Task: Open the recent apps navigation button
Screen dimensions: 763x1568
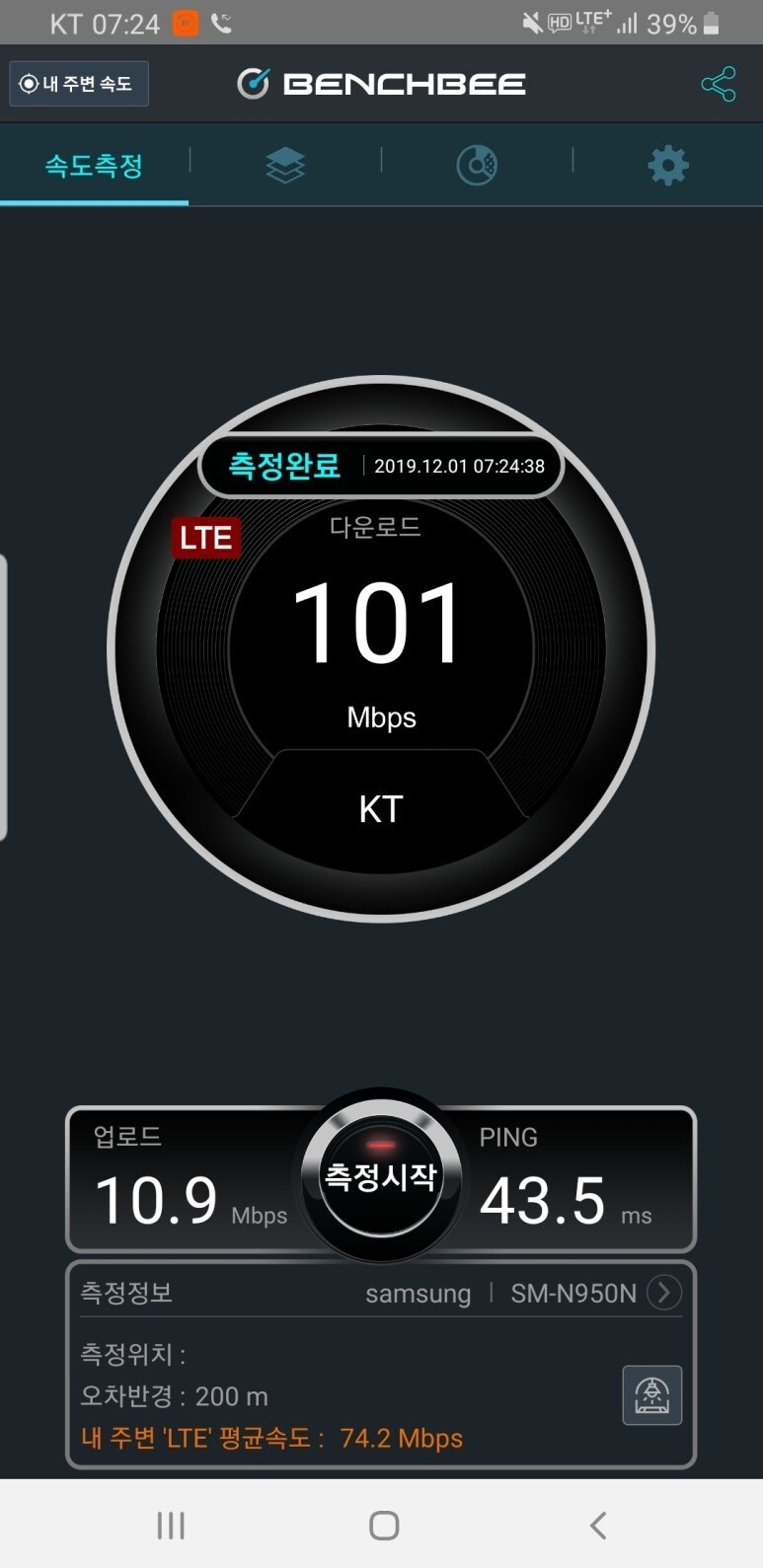Action: click(x=170, y=1525)
